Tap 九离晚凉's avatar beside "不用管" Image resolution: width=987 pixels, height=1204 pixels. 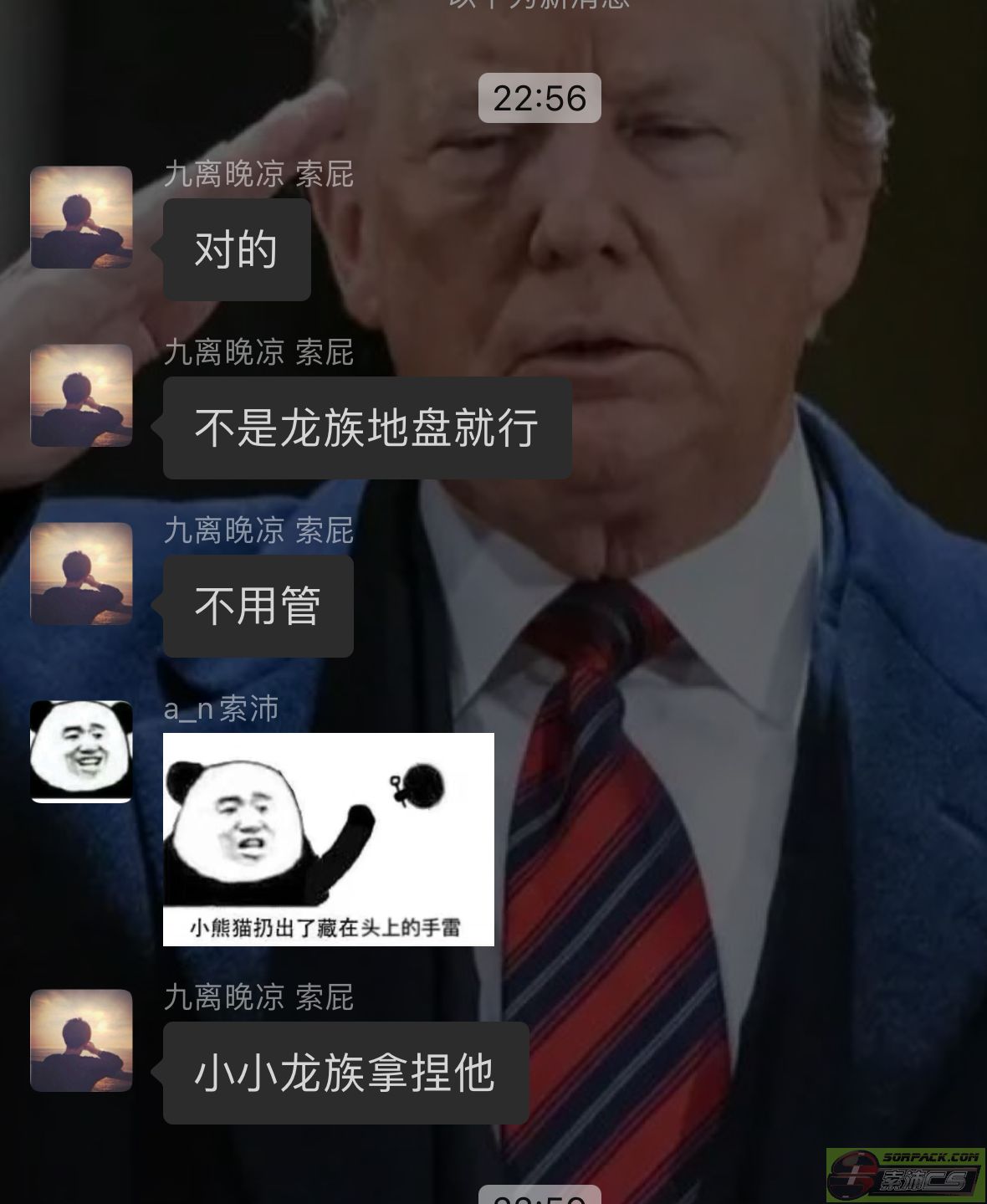tap(81, 574)
